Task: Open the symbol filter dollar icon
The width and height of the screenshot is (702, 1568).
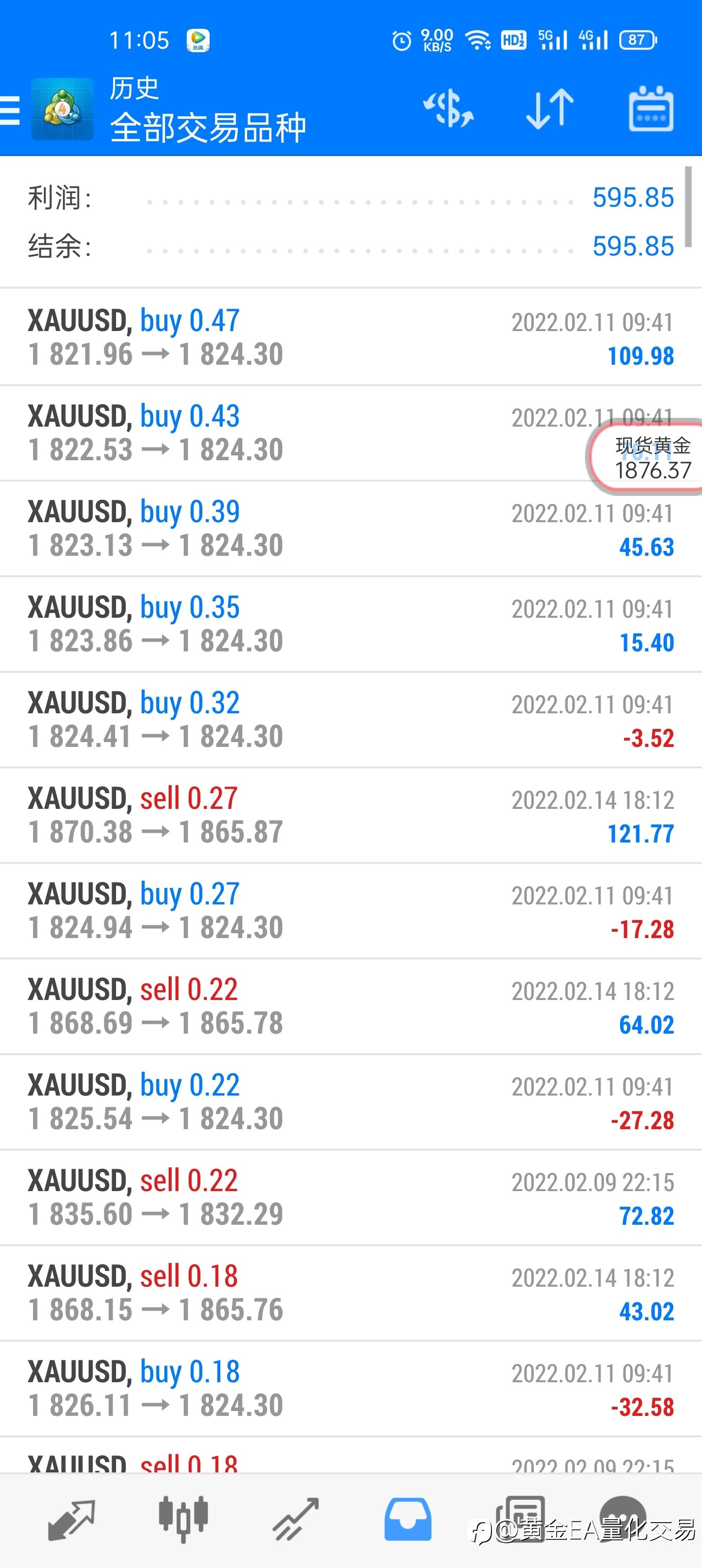Action: click(x=448, y=109)
